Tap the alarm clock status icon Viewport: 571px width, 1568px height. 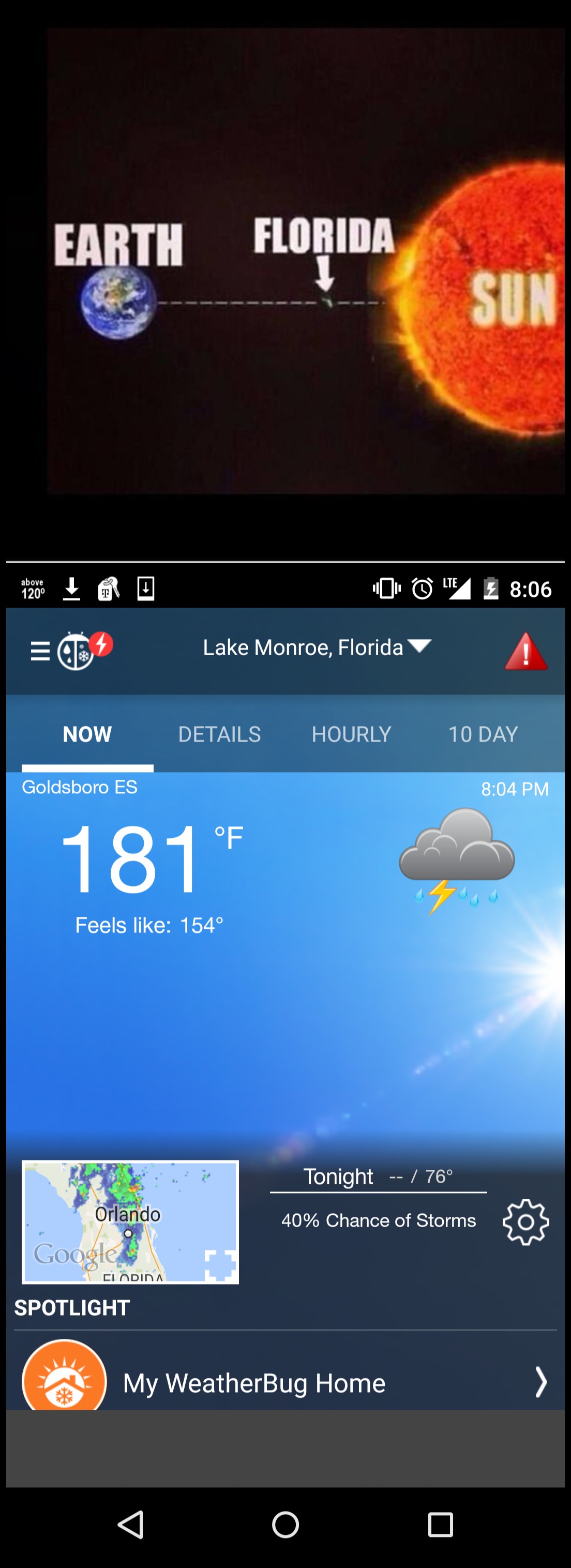[422, 589]
